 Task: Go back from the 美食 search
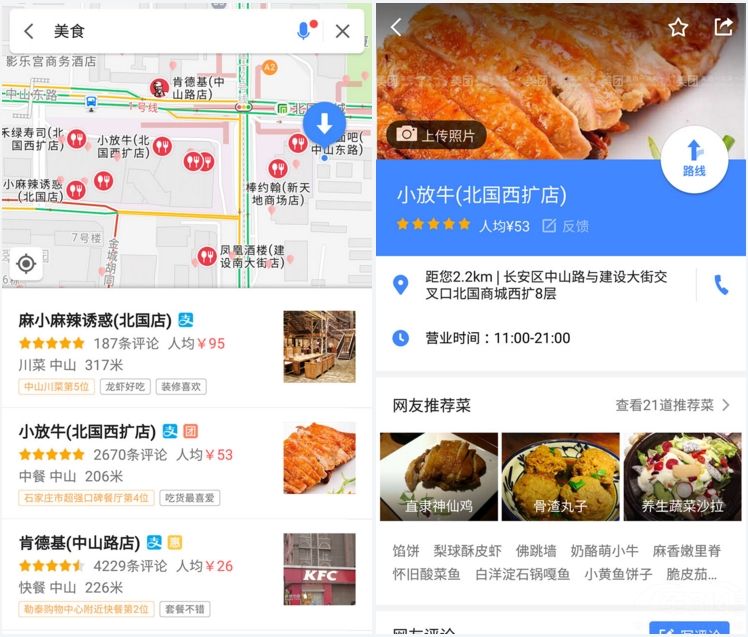click(29, 31)
